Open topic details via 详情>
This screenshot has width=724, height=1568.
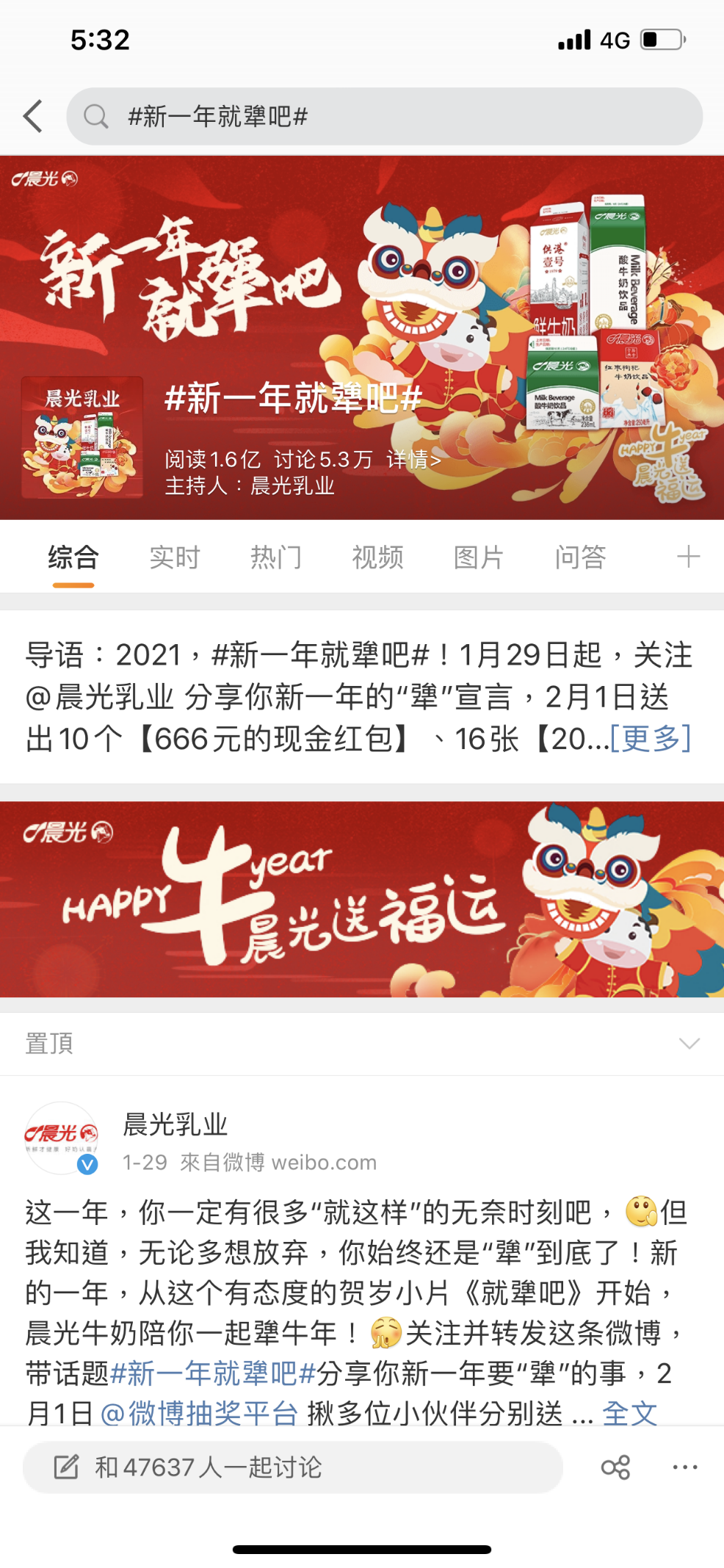click(413, 460)
